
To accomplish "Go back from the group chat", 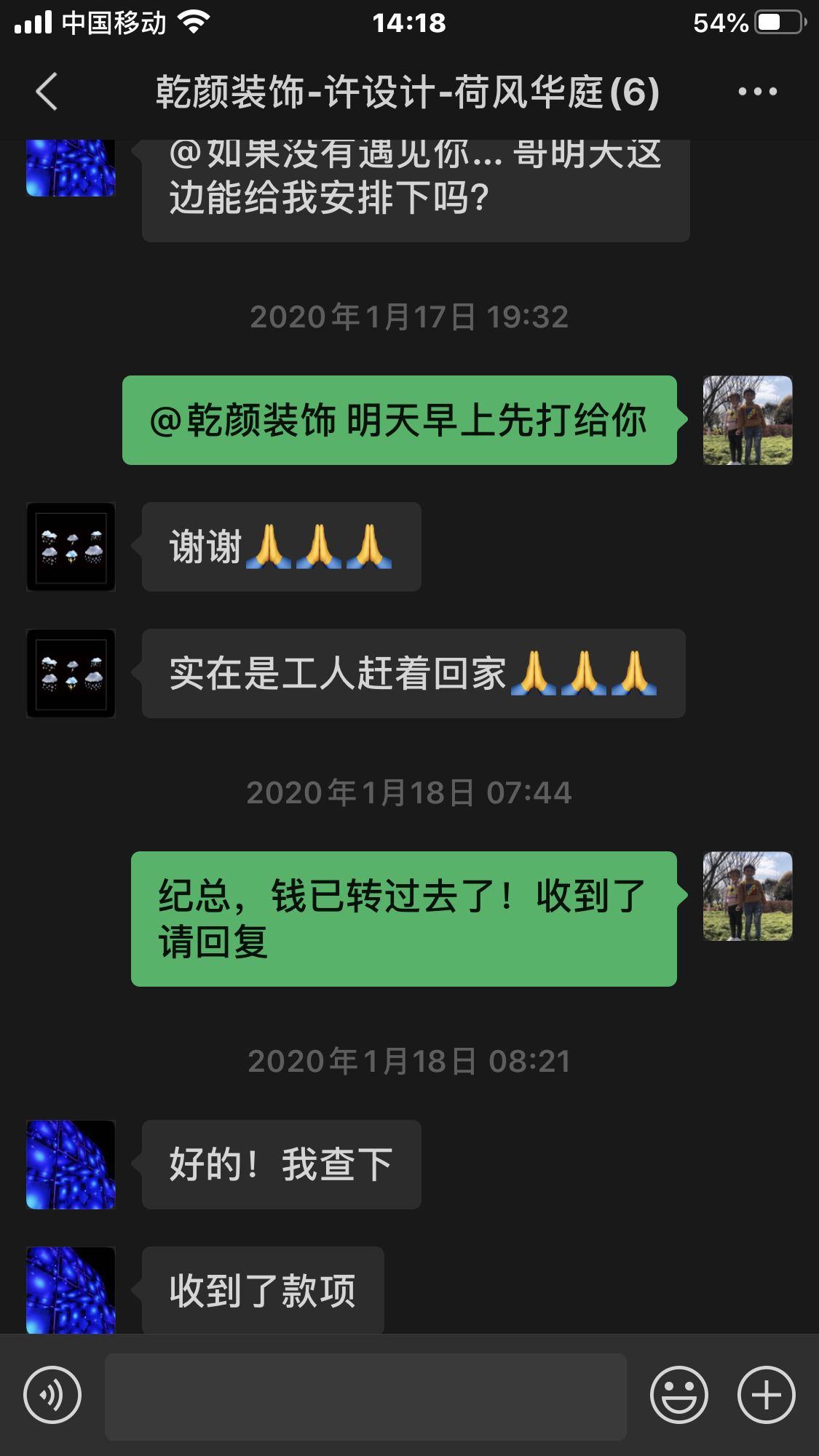I will point(47,92).
